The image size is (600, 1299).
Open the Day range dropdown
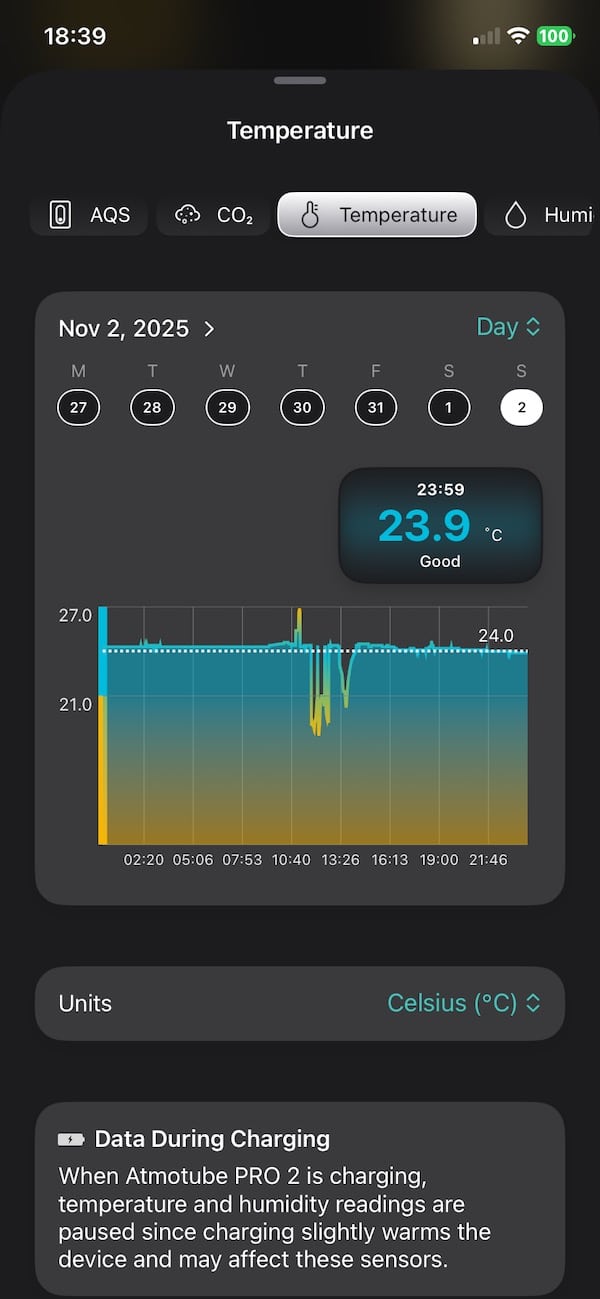[508, 327]
